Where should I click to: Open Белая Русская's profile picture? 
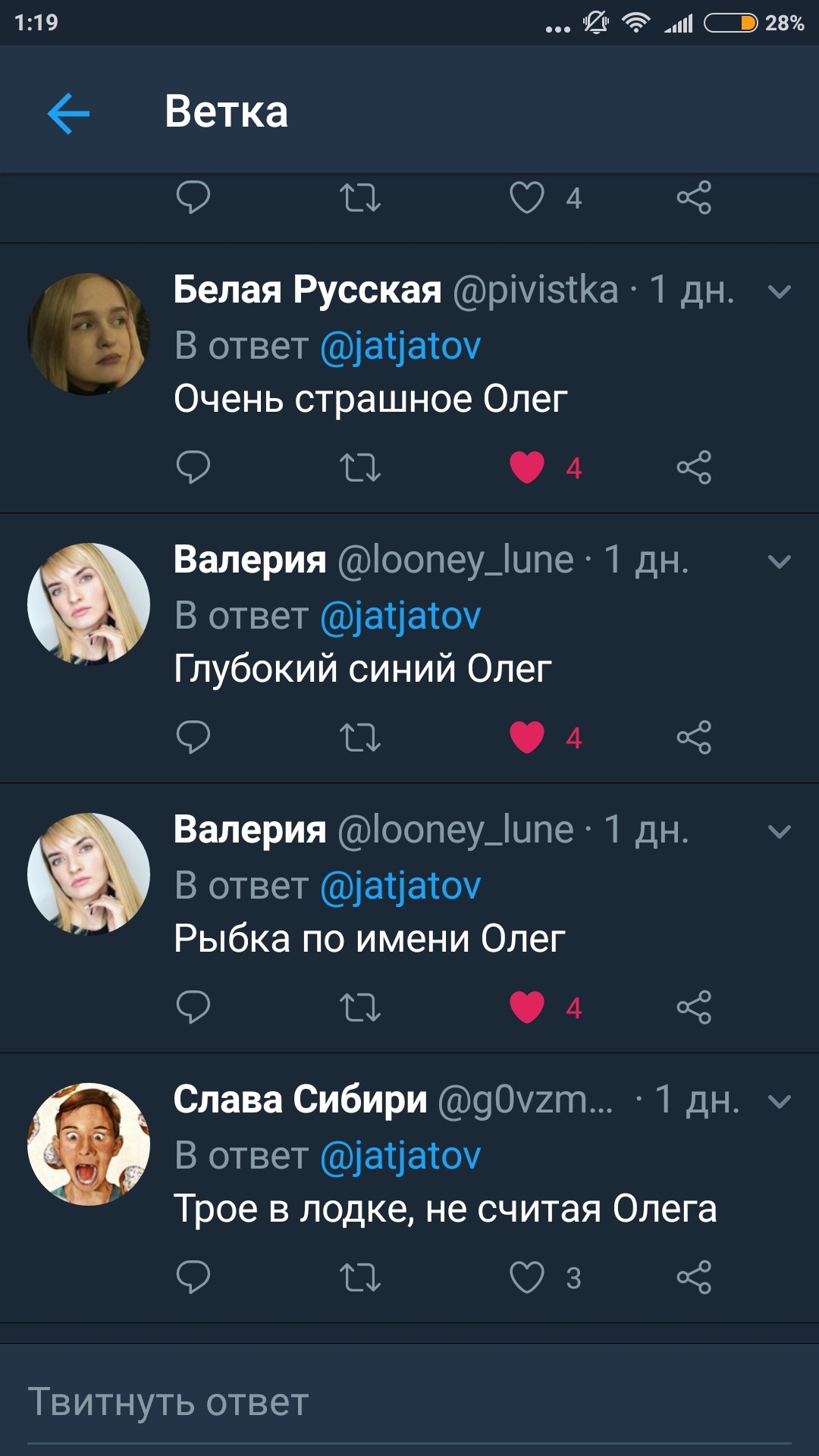(x=89, y=334)
